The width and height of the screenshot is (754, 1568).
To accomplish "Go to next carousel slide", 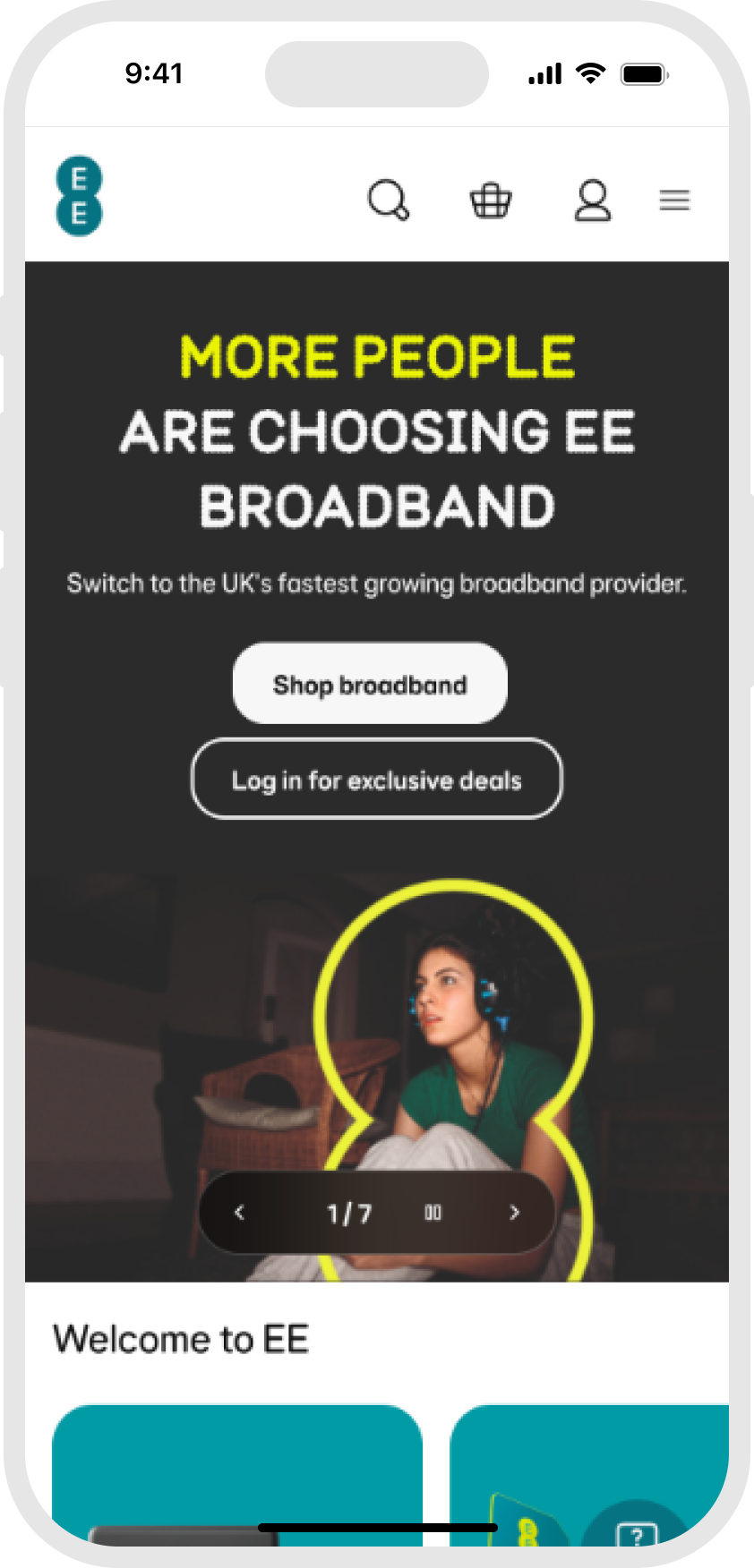I will (514, 1213).
